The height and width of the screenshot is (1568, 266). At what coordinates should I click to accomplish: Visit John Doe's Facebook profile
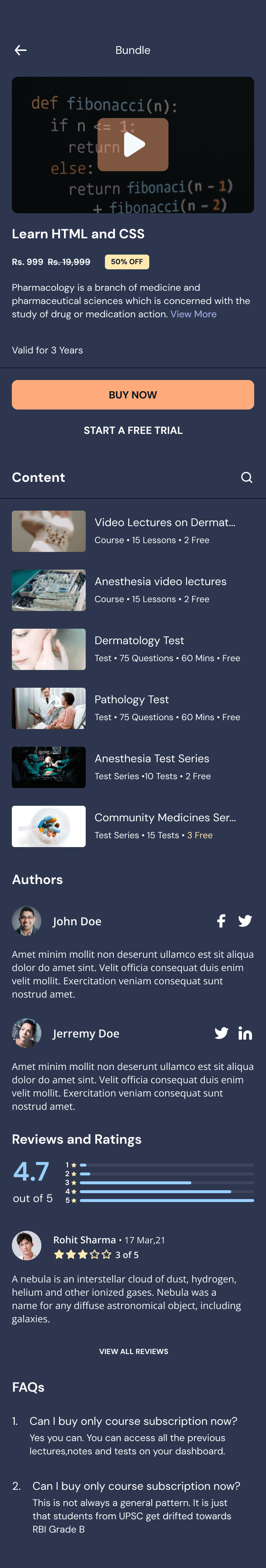pyautogui.click(x=221, y=921)
